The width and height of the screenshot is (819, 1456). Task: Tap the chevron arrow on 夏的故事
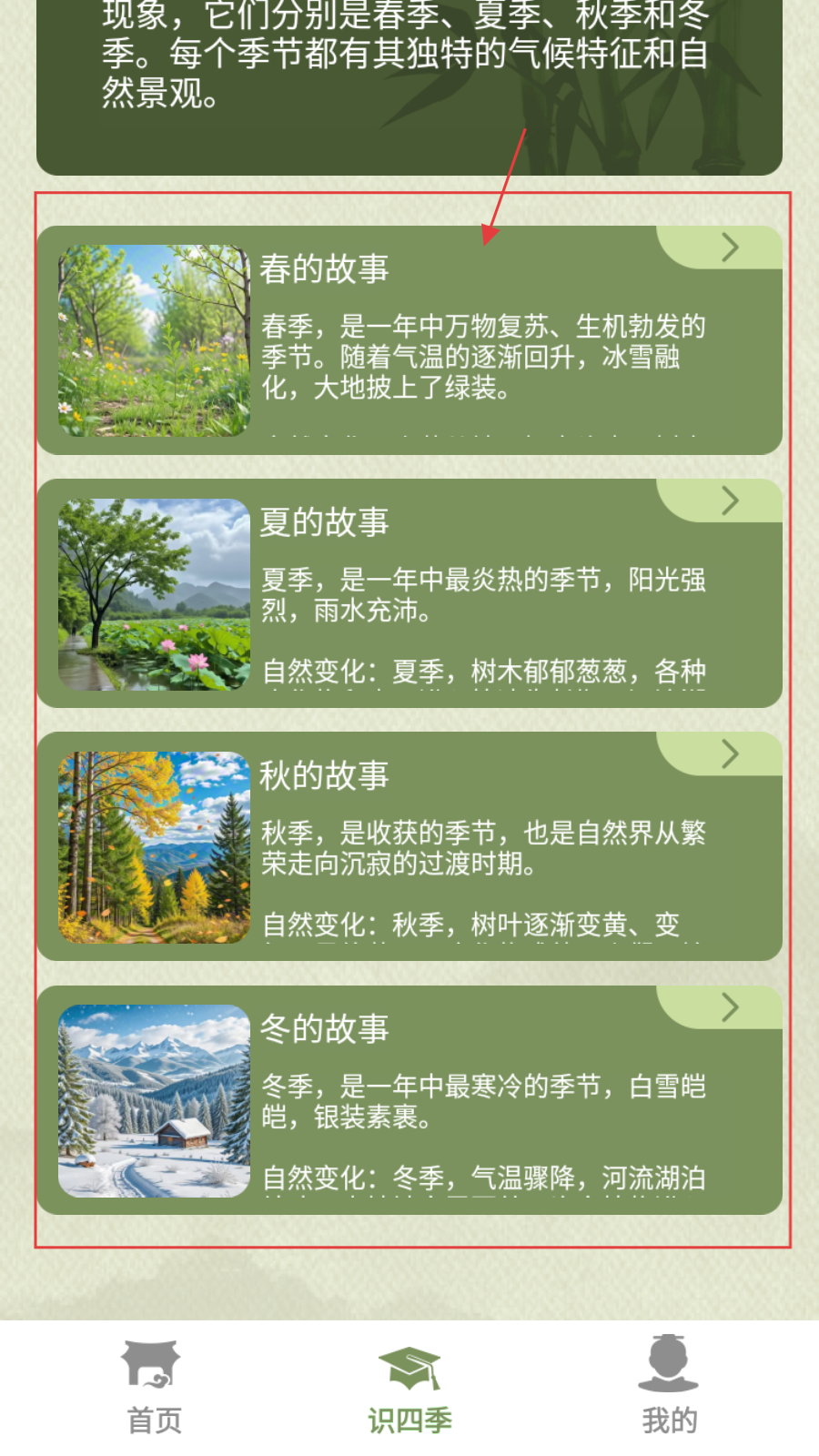coord(730,500)
